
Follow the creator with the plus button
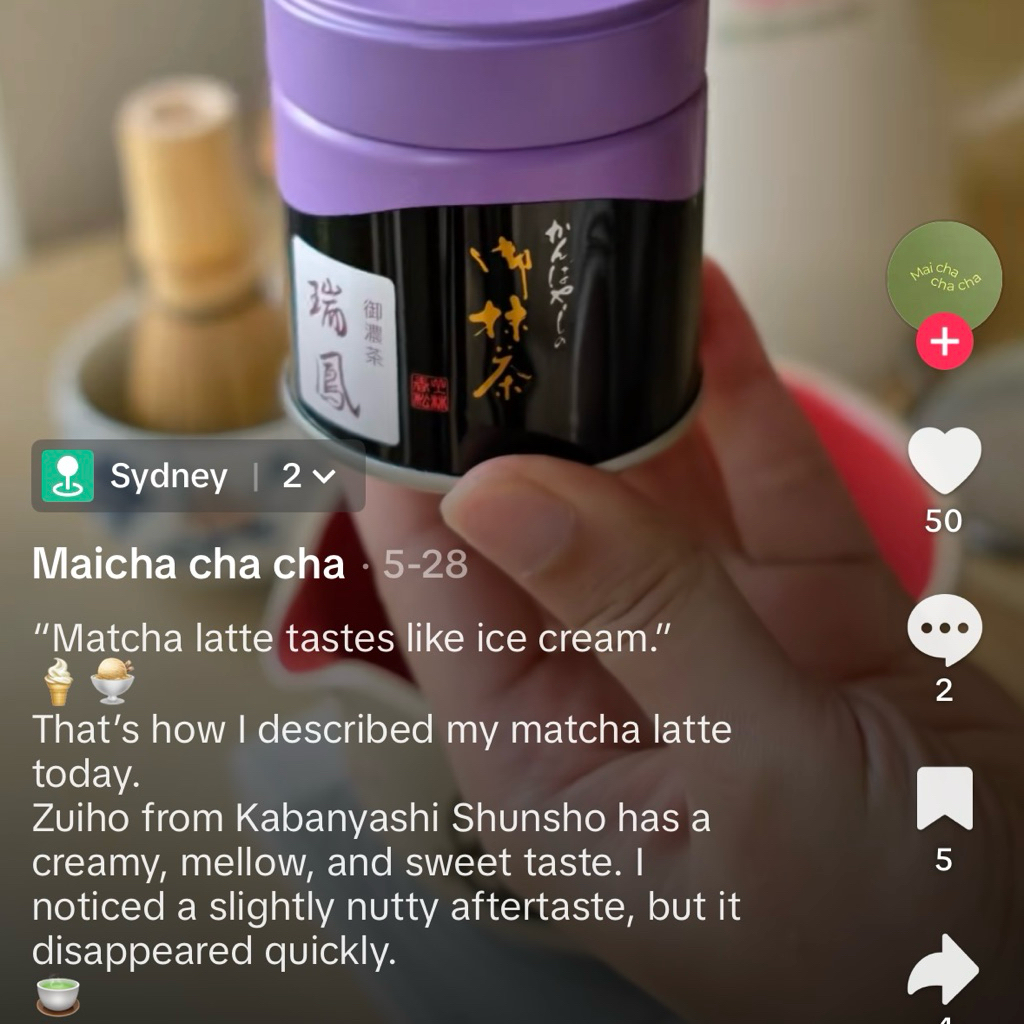[x=944, y=343]
